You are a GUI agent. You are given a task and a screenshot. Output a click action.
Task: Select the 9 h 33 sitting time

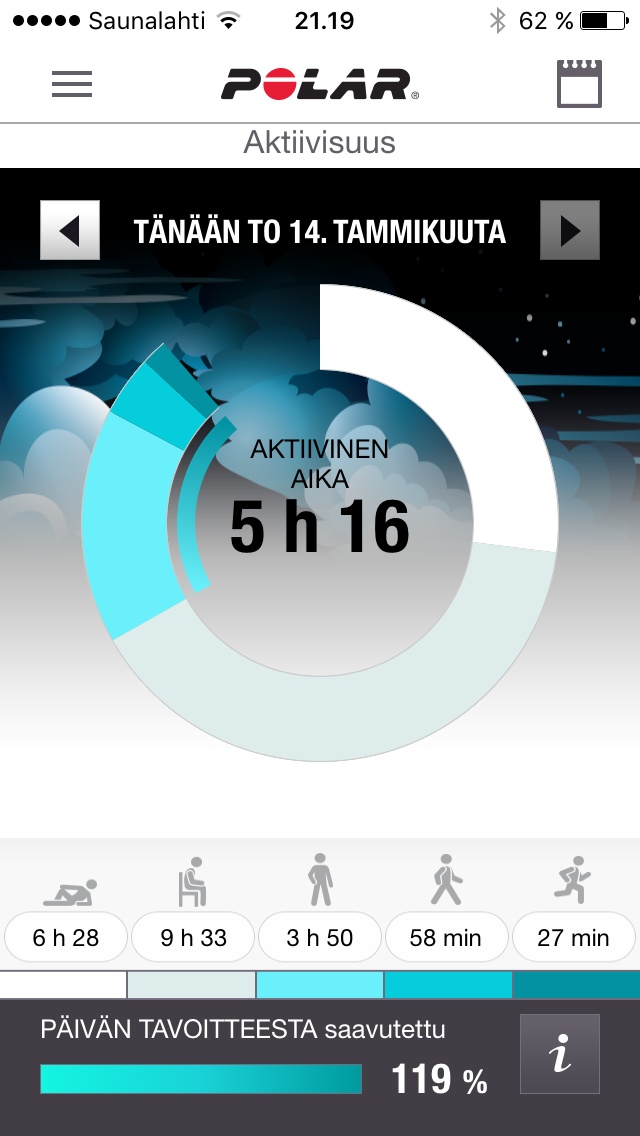[x=193, y=937]
